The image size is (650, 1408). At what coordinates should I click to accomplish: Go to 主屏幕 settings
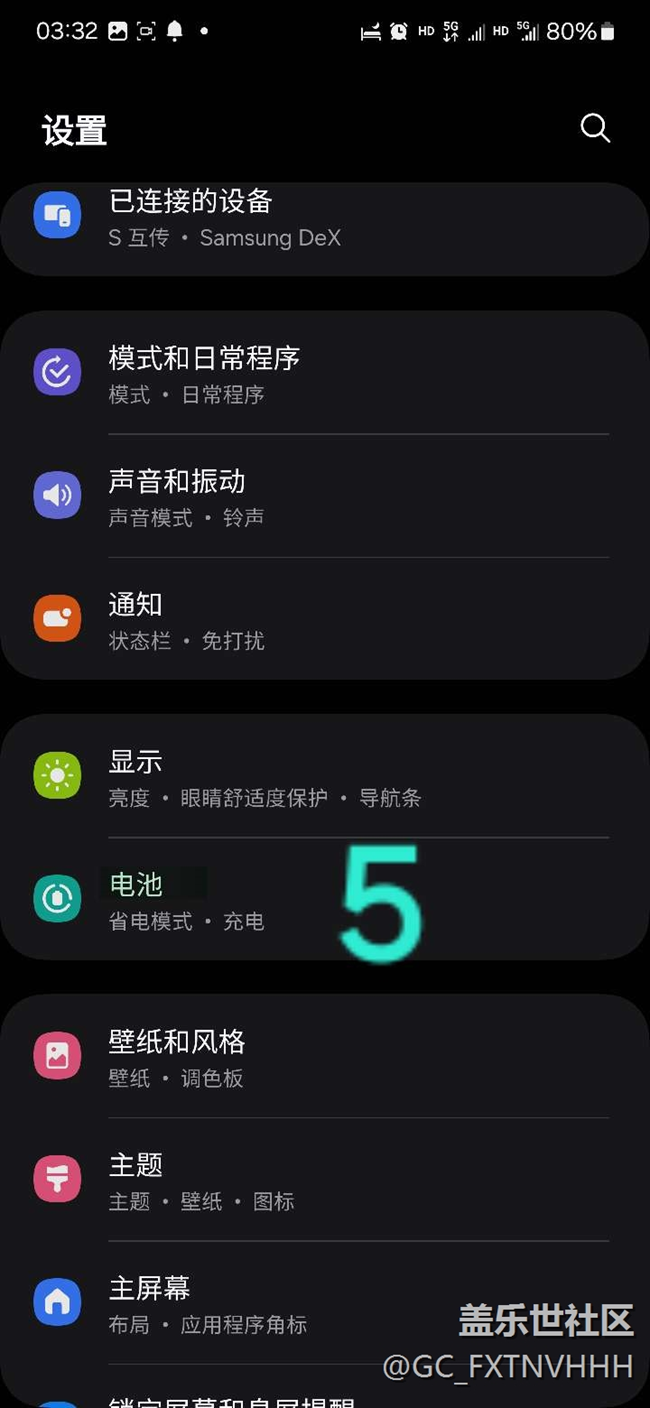(x=325, y=1302)
